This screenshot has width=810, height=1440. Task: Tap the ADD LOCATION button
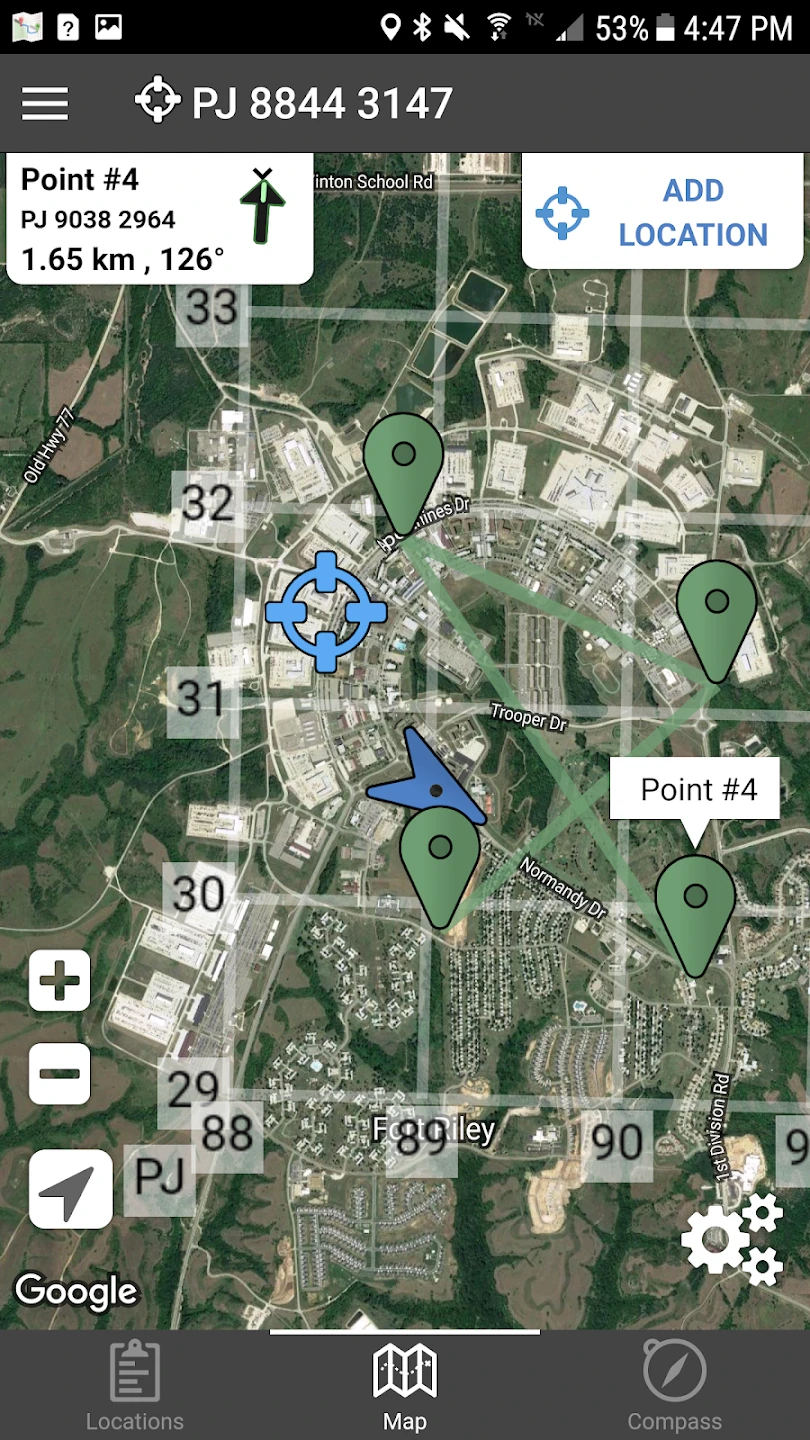point(662,212)
